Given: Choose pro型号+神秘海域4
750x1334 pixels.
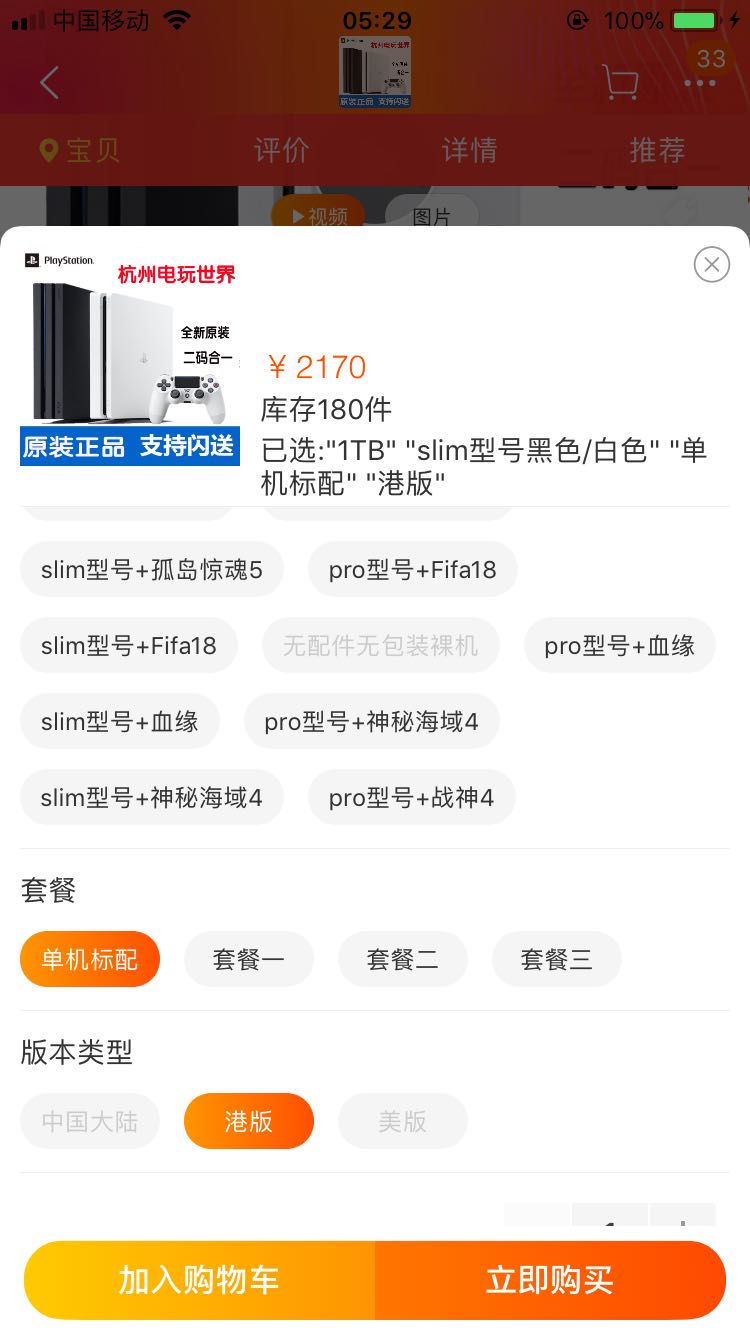Looking at the screenshot, I should click(x=371, y=722).
